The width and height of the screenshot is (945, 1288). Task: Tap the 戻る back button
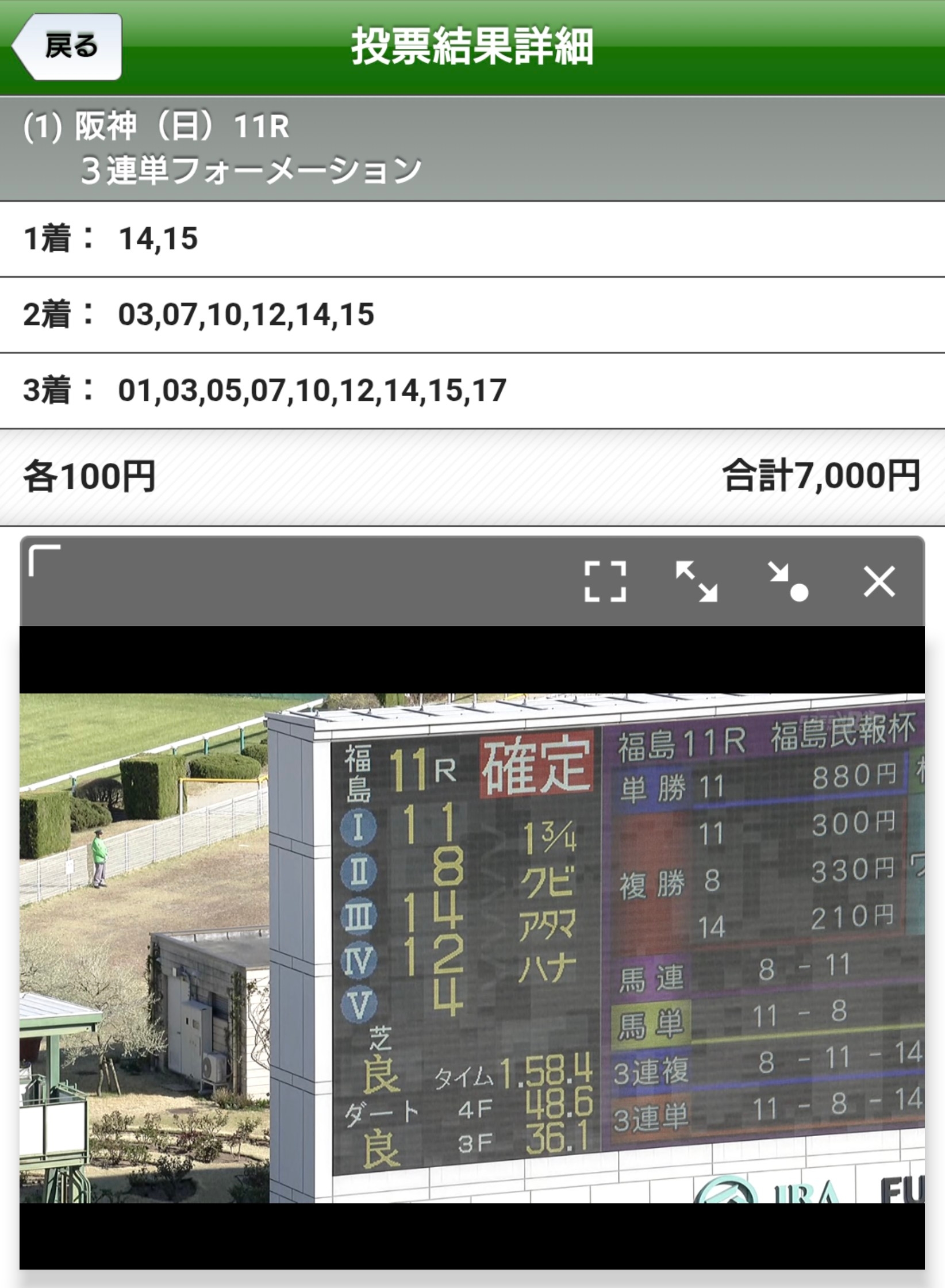(67, 47)
